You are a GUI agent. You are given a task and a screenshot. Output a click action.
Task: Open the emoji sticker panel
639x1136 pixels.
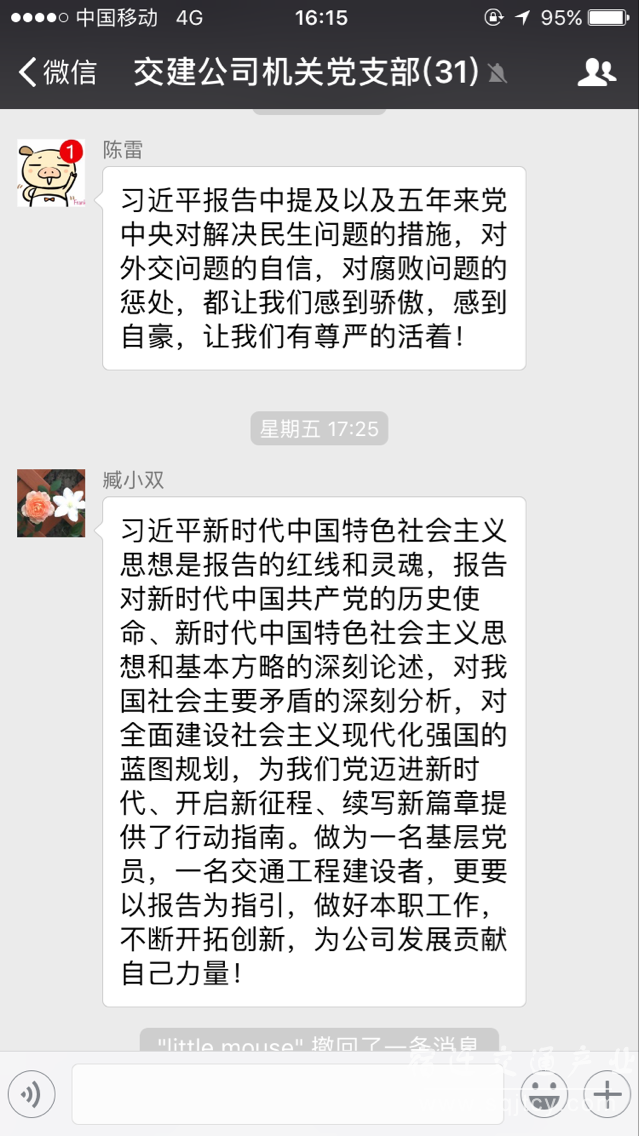(545, 1094)
